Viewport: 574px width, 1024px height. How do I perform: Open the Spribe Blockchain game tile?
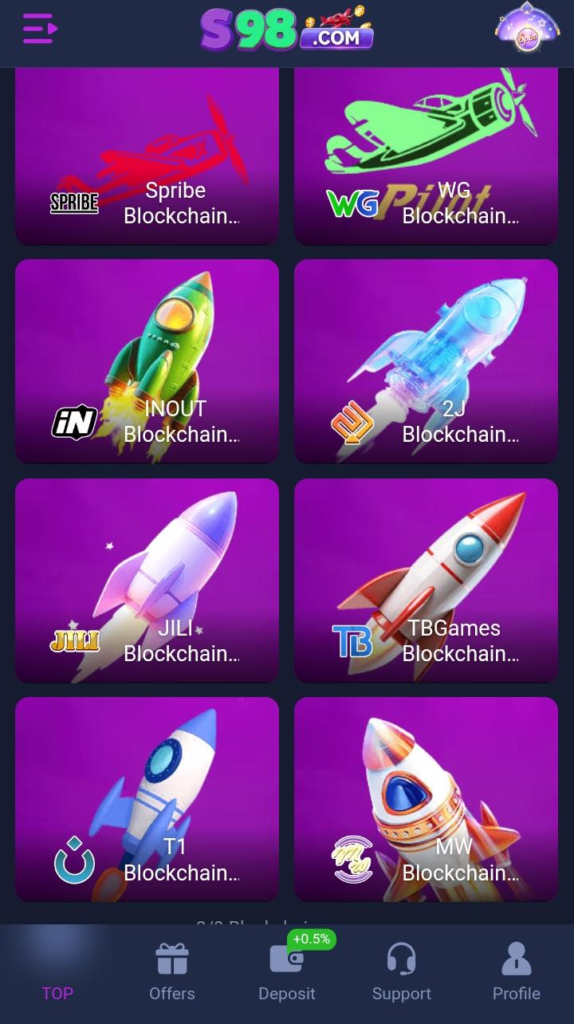147,156
